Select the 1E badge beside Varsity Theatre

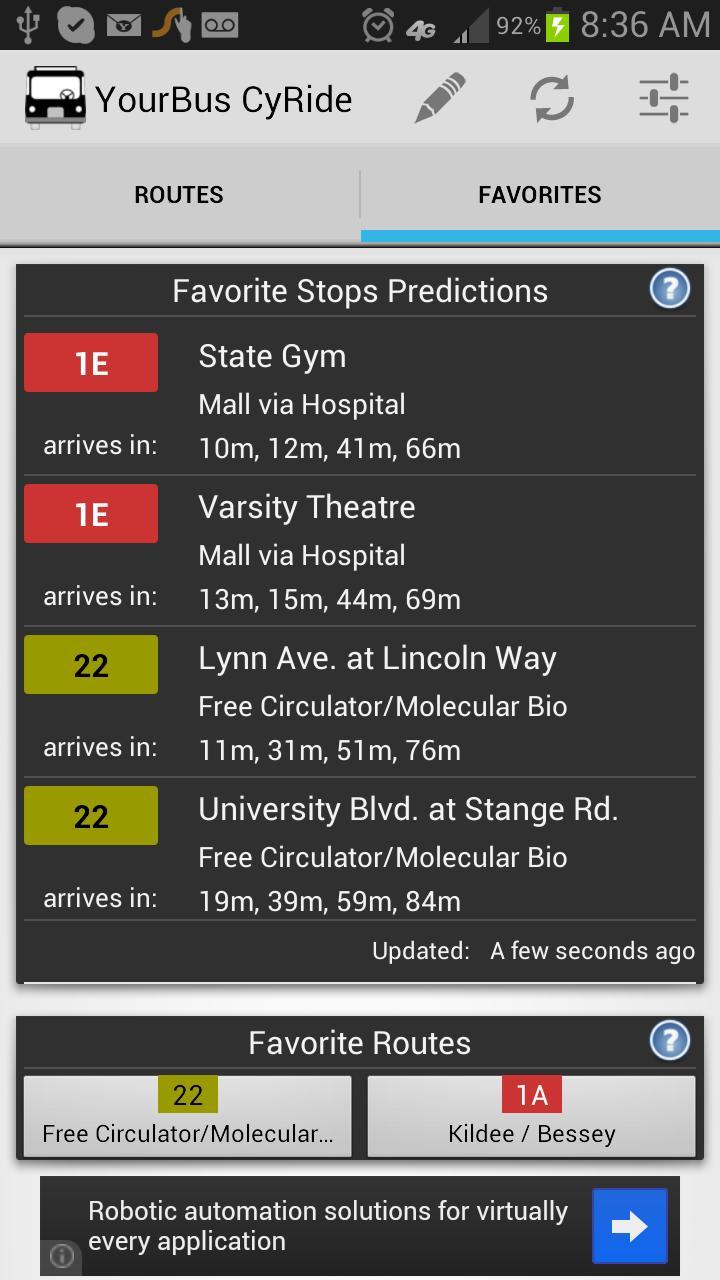pos(90,513)
